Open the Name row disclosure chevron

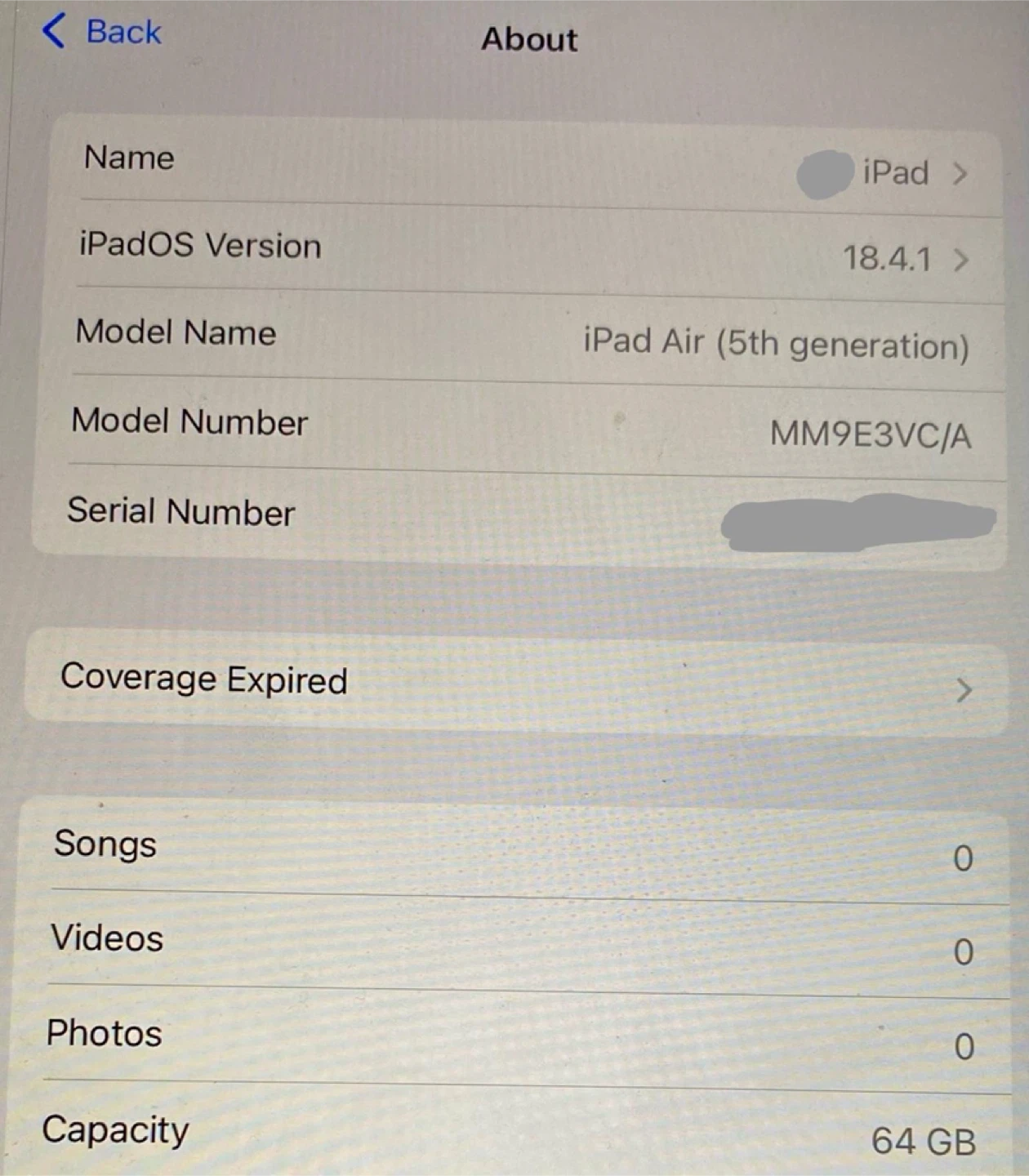962,173
